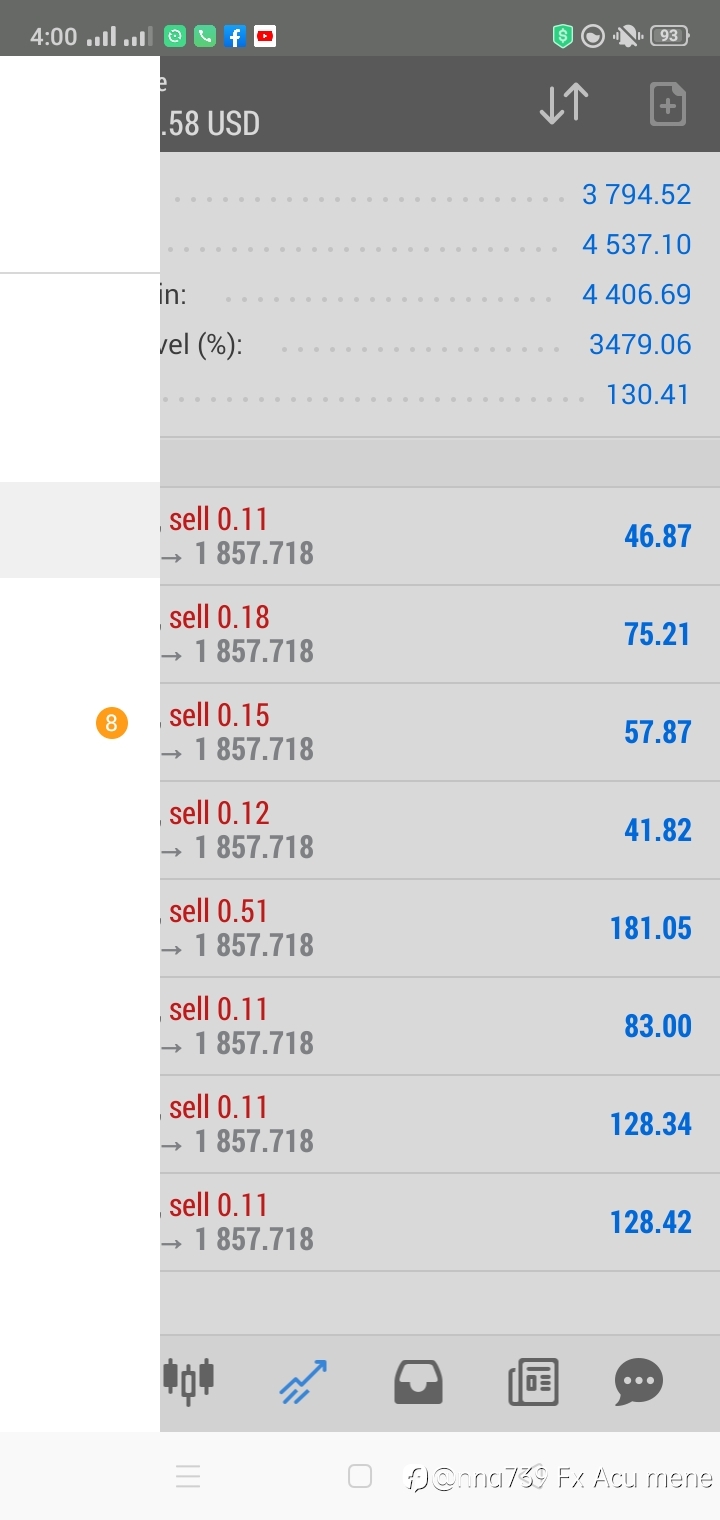The height and width of the screenshot is (1520, 720).
Task: Open the chat messages tab
Action: [x=639, y=1382]
